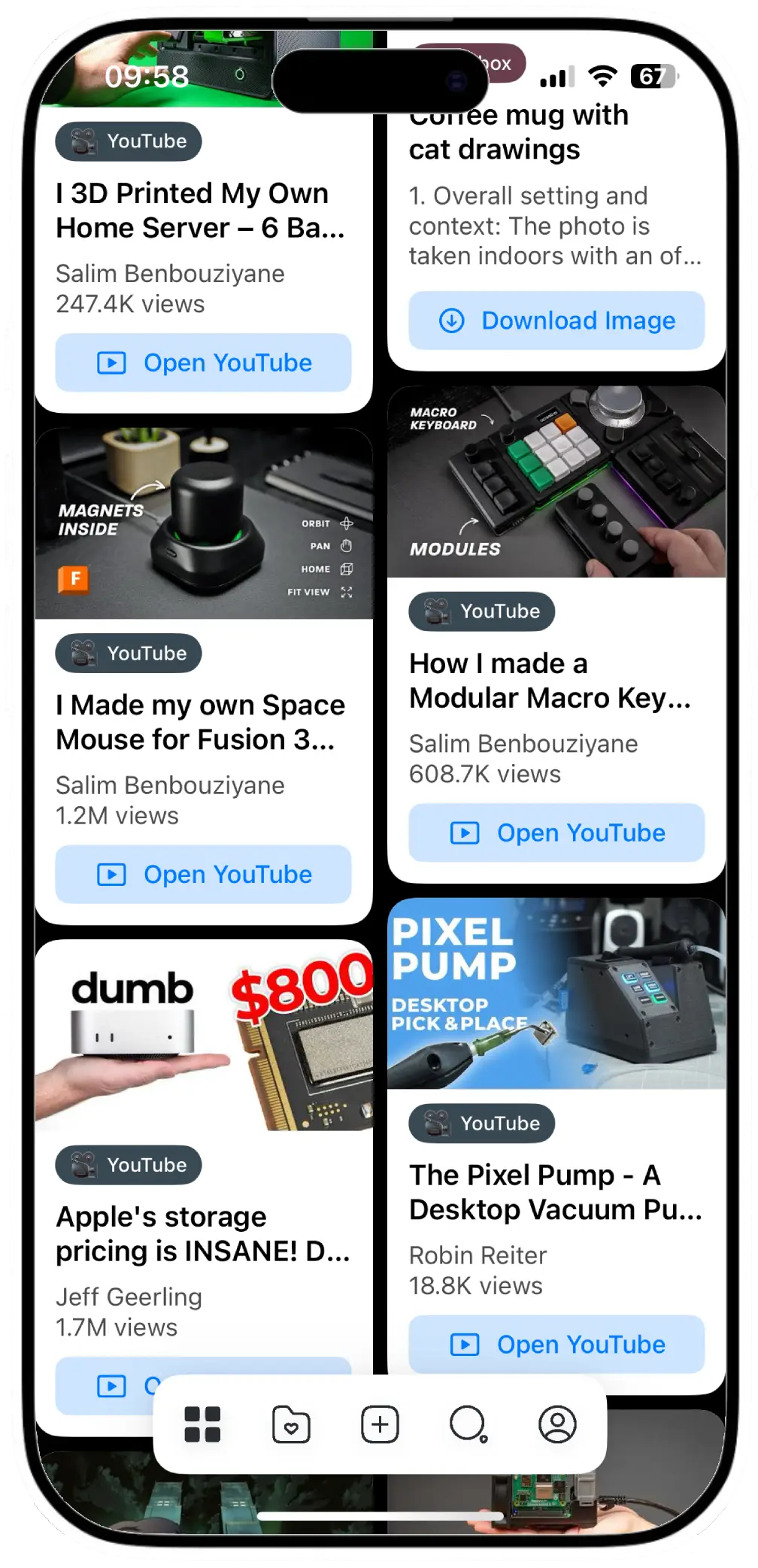This screenshot has height=1568, width=758.
Task: Open YouTube for the Modular Macro Keyboard video
Action: 556,833
